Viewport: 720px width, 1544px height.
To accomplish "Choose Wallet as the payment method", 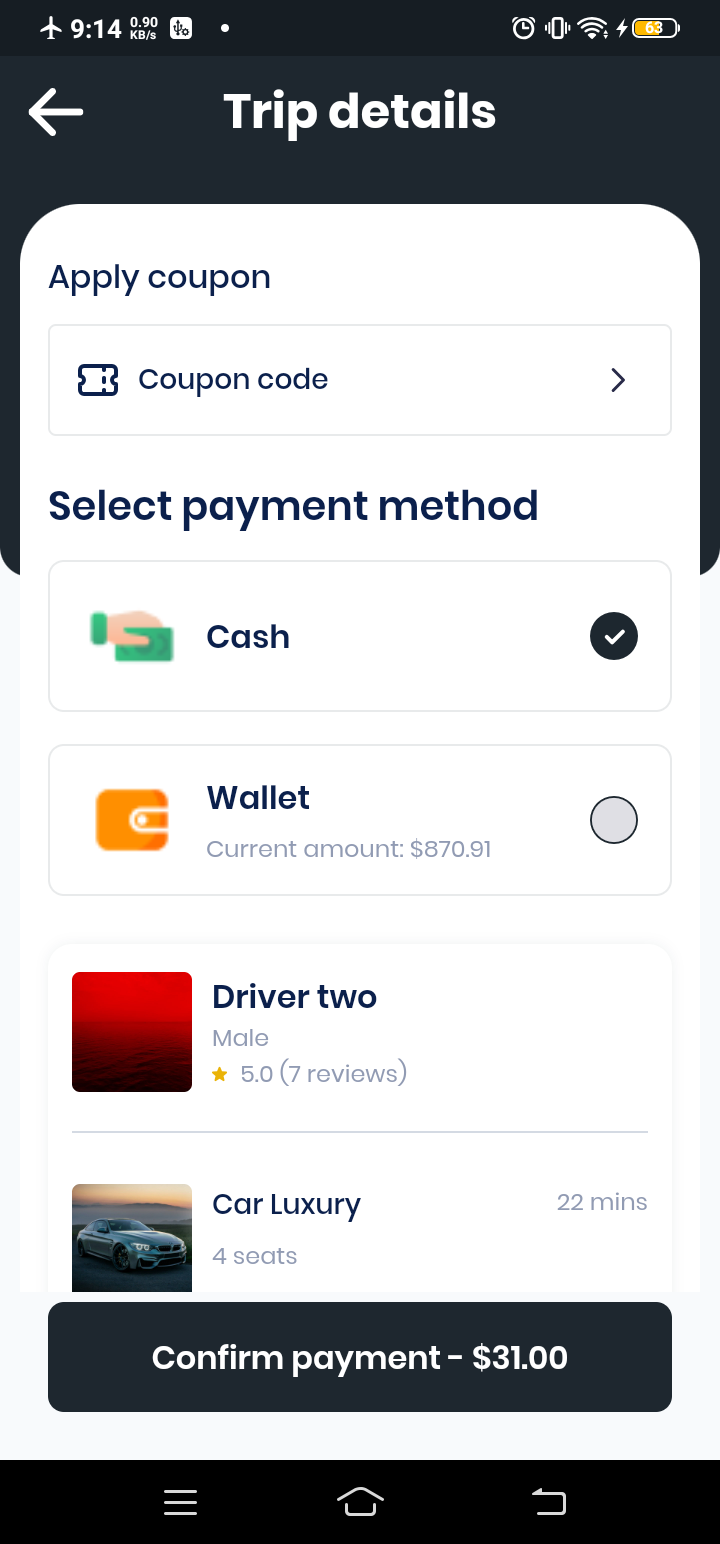I will click(360, 820).
